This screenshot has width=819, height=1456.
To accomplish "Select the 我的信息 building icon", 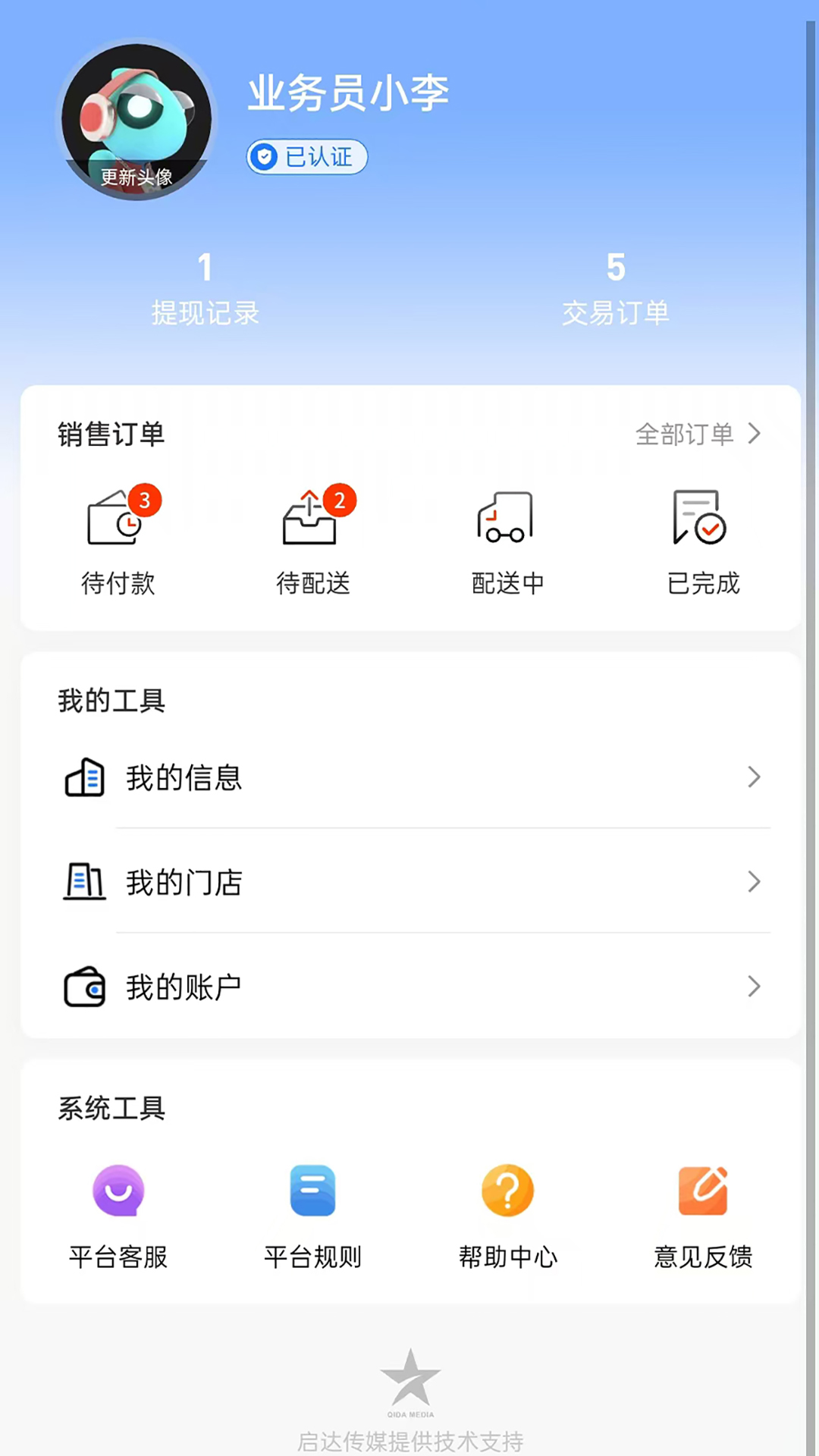I will point(84,777).
